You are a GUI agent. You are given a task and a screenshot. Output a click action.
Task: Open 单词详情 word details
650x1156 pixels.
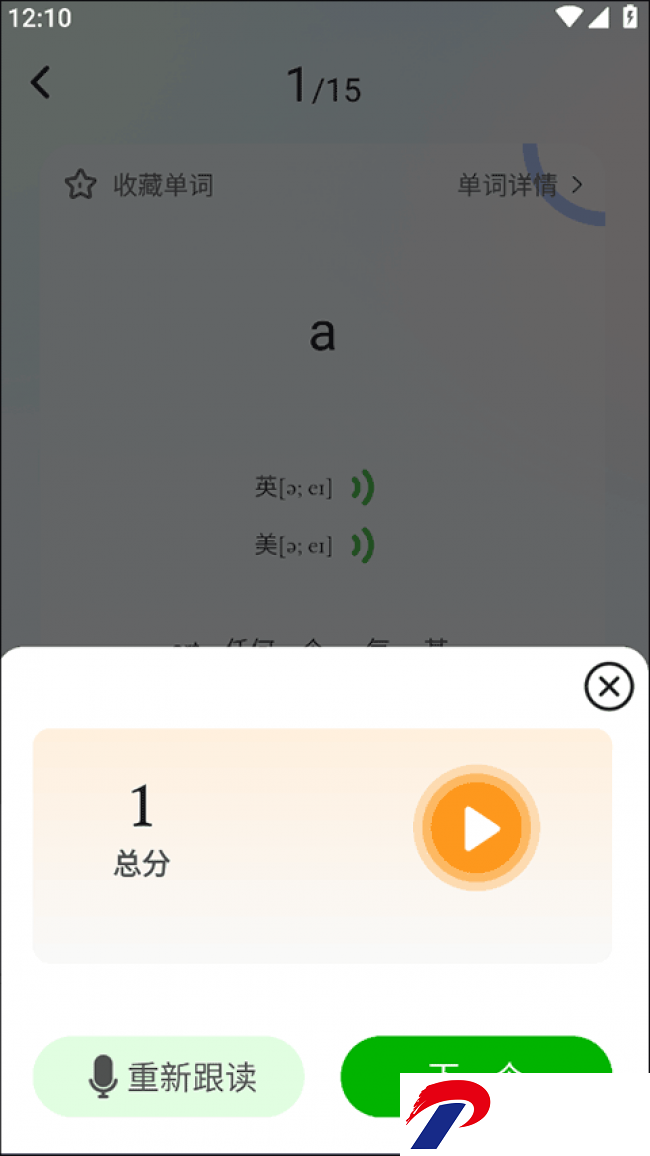(520, 185)
